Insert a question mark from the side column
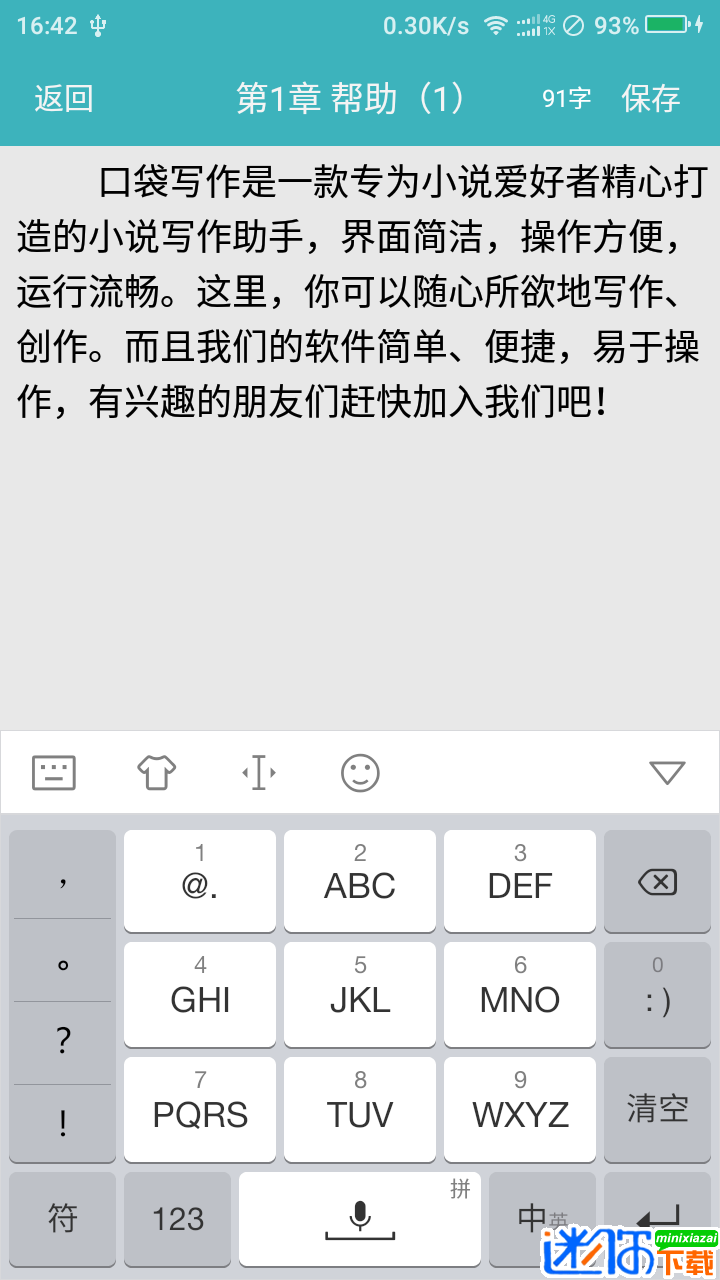The height and width of the screenshot is (1280, 720). [x=63, y=1042]
